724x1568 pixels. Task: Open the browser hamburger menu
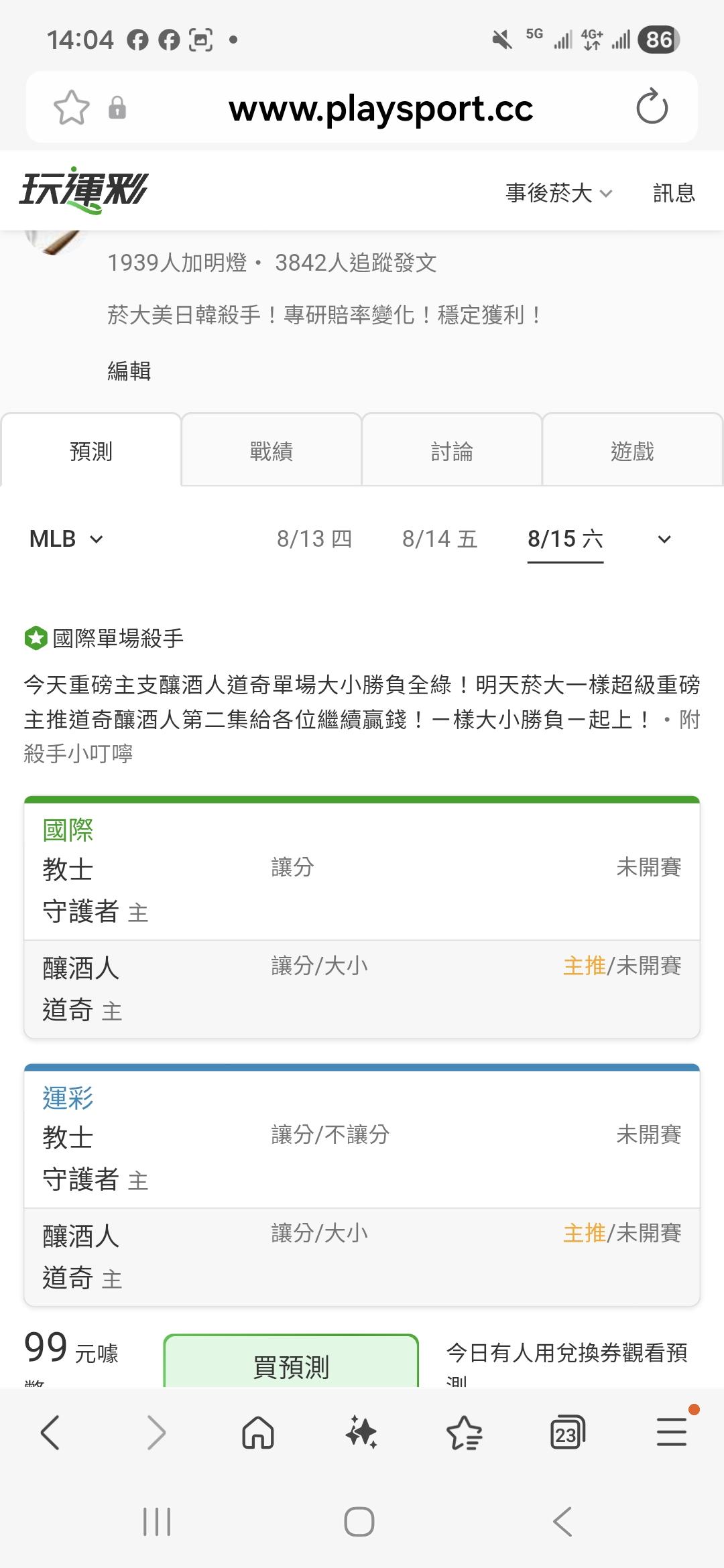coord(672,1433)
